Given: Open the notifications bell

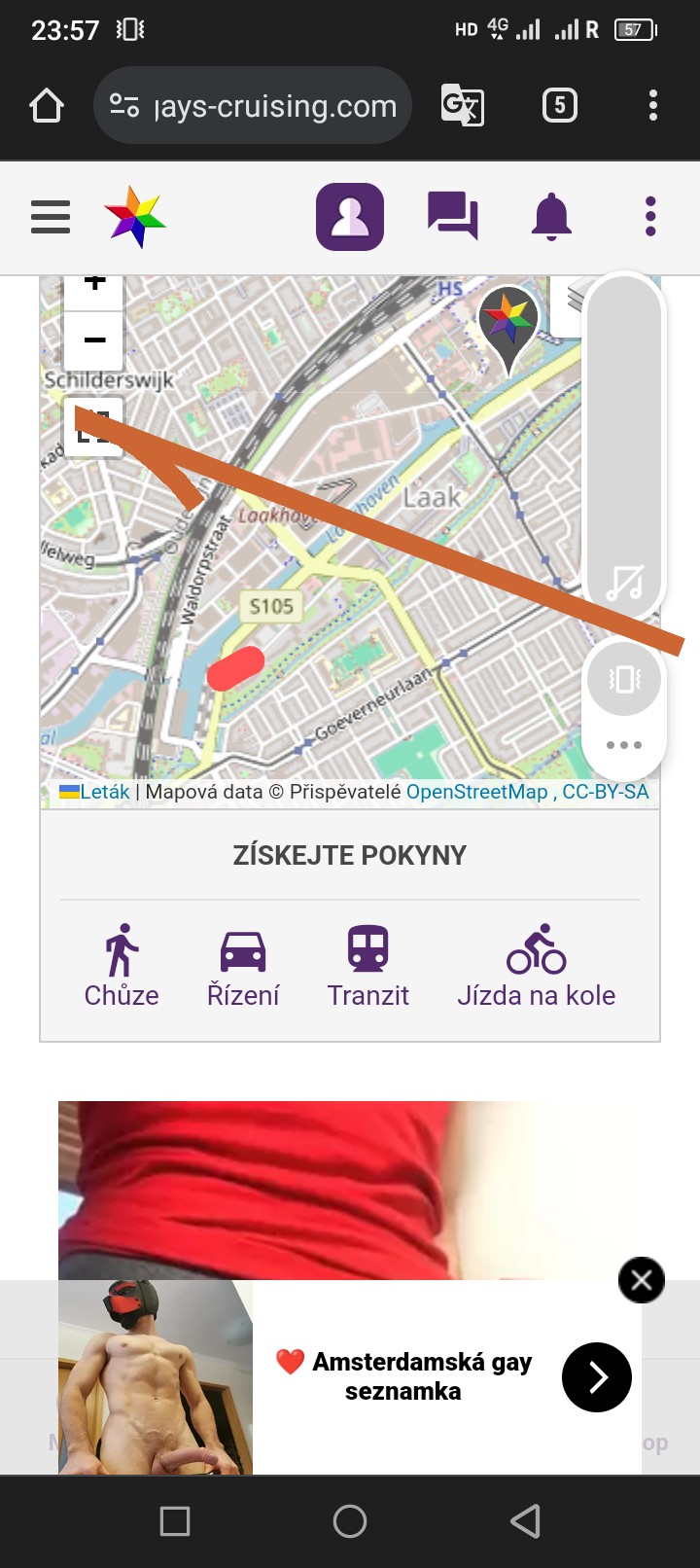Looking at the screenshot, I should point(551,216).
